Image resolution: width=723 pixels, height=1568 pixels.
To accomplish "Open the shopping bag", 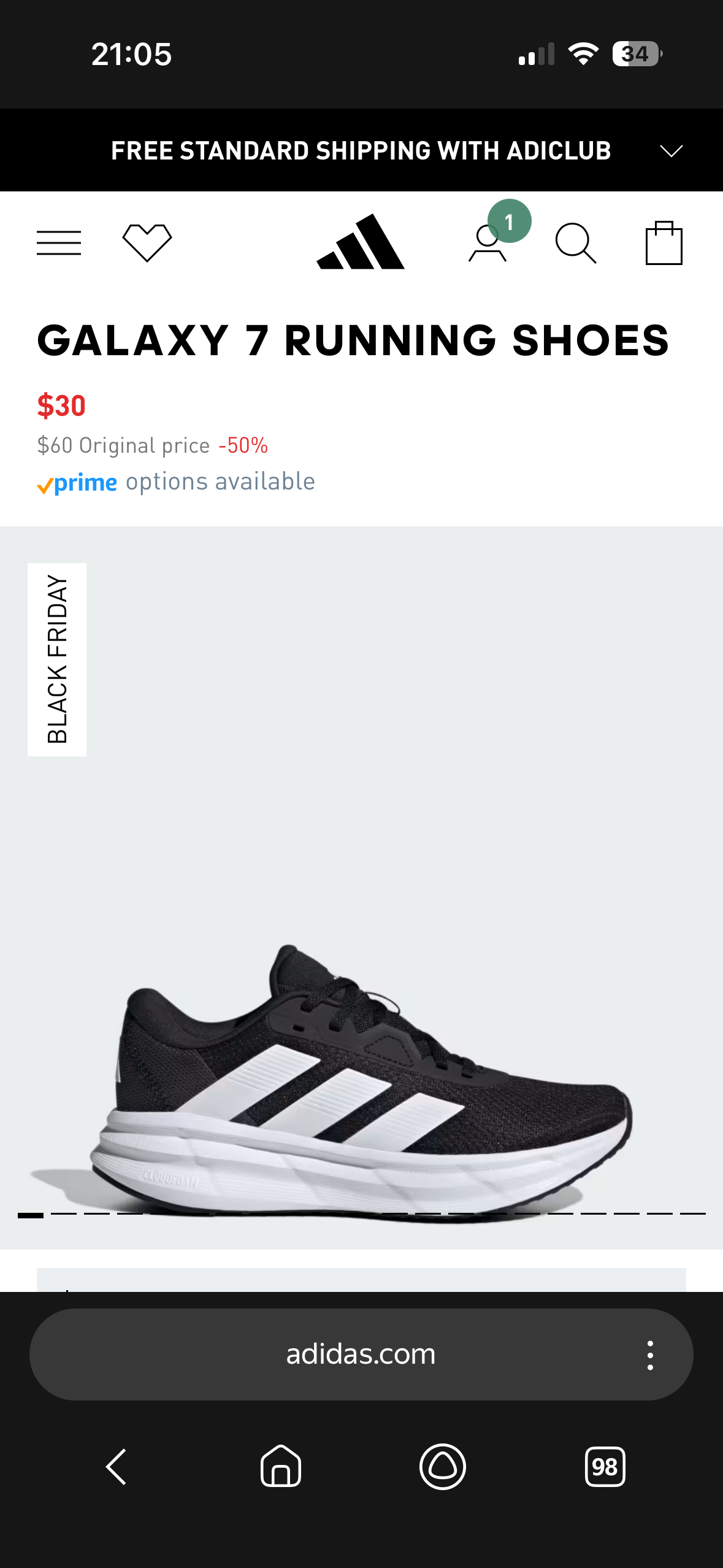I will (664, 244).
